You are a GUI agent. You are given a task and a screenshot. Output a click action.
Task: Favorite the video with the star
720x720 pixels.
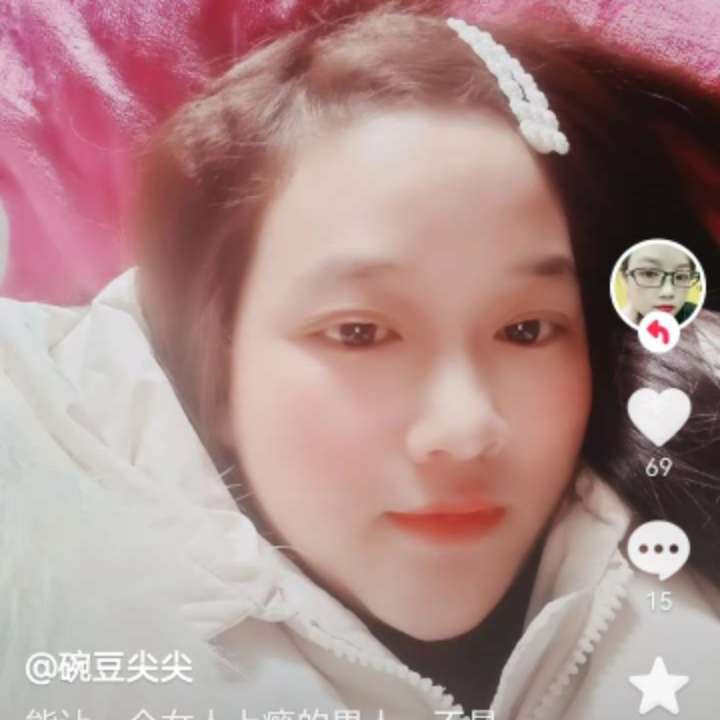pyautogui.click(x=658, y=686)
